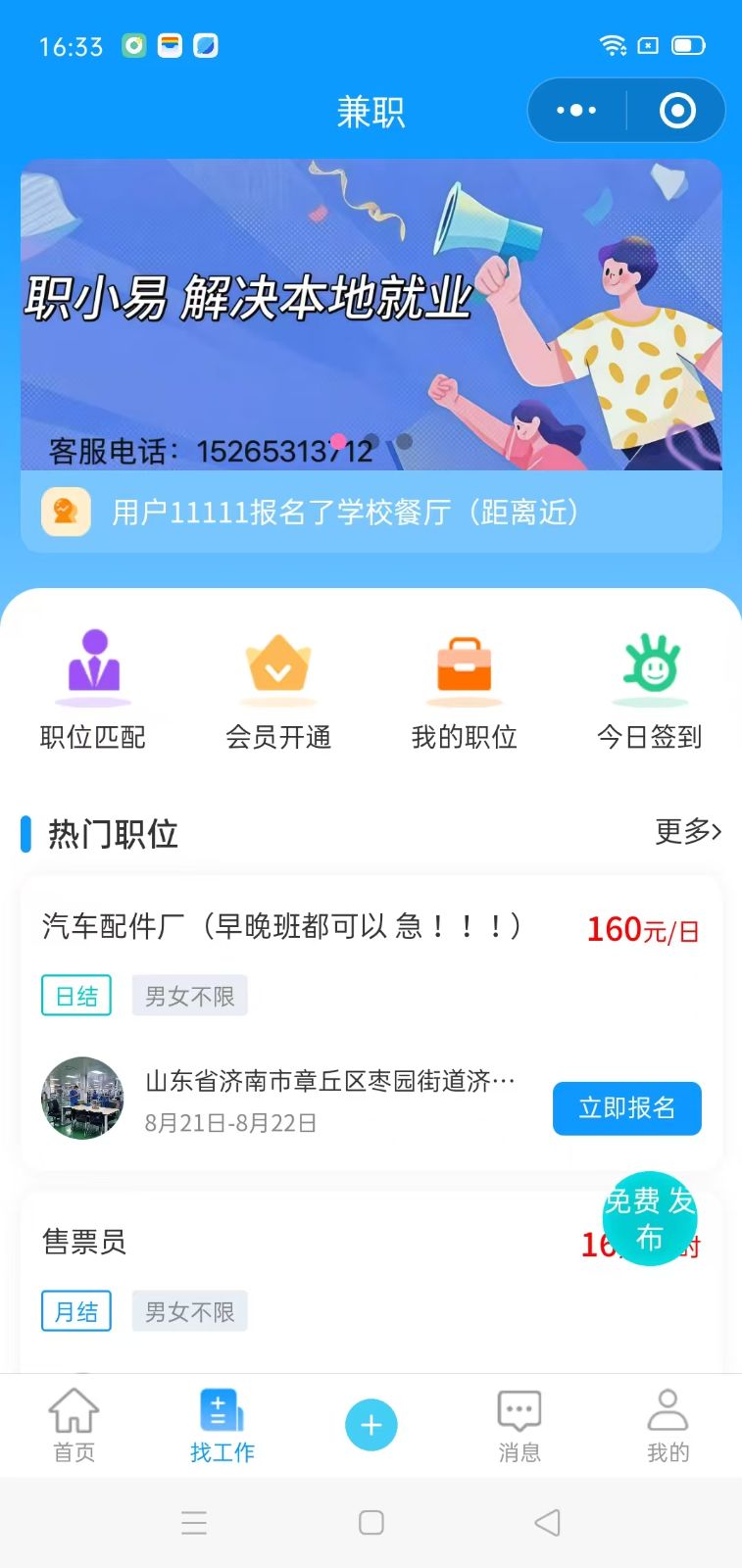Tap the center plus button
This screenshot has height=1568, width=742.
coord(371,1425)
